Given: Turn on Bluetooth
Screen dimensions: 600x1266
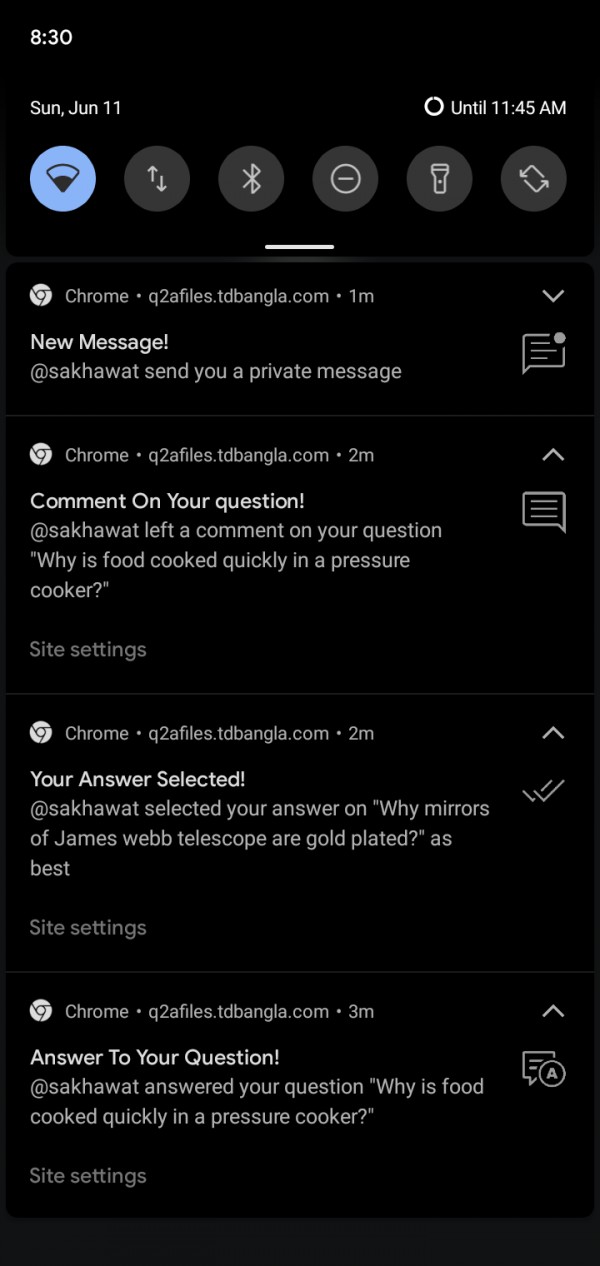Looking at the screenshot, I should pyautogui.click(x=251, y=179).
